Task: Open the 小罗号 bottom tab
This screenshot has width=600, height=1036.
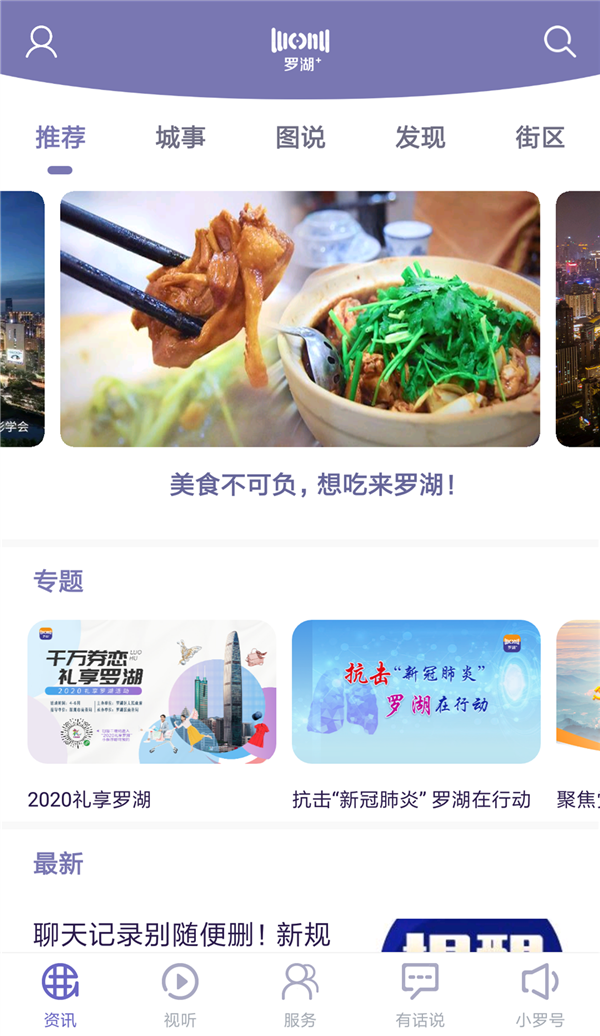Action: tap(540, 995)
